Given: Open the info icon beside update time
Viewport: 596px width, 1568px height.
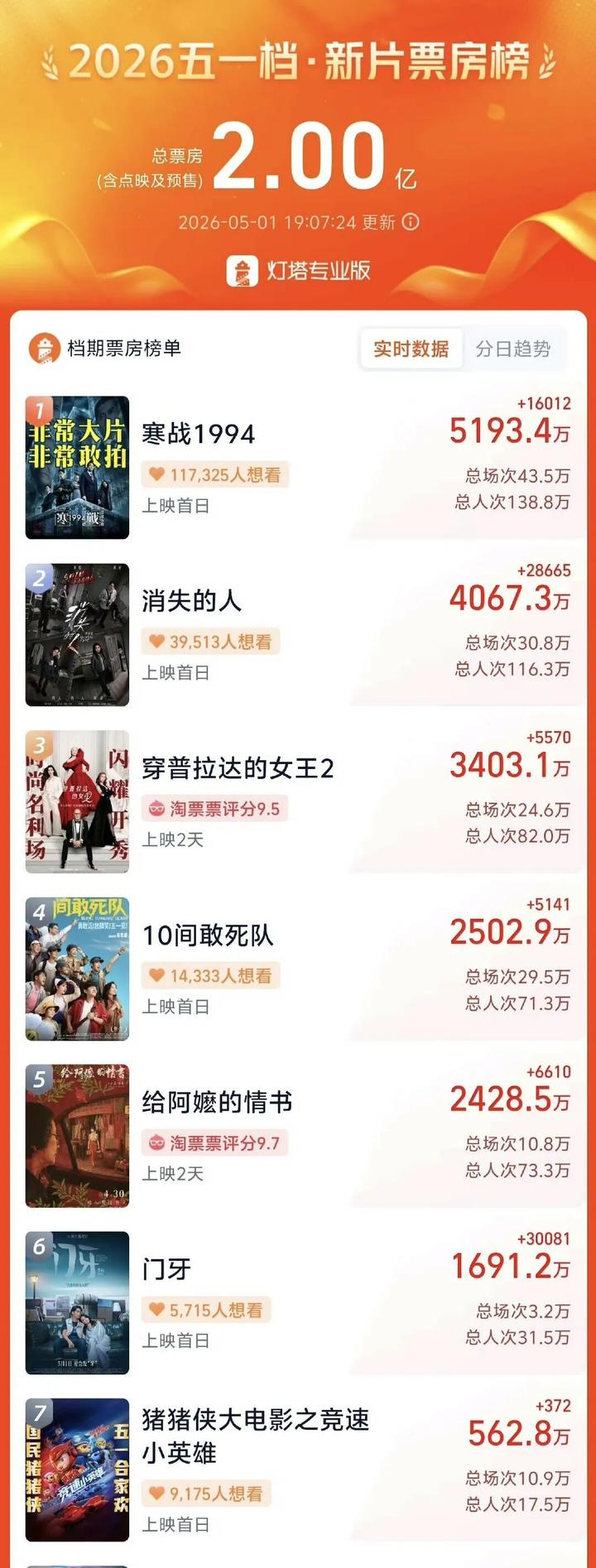Looking at the screenshot, I should coord(411,222).
